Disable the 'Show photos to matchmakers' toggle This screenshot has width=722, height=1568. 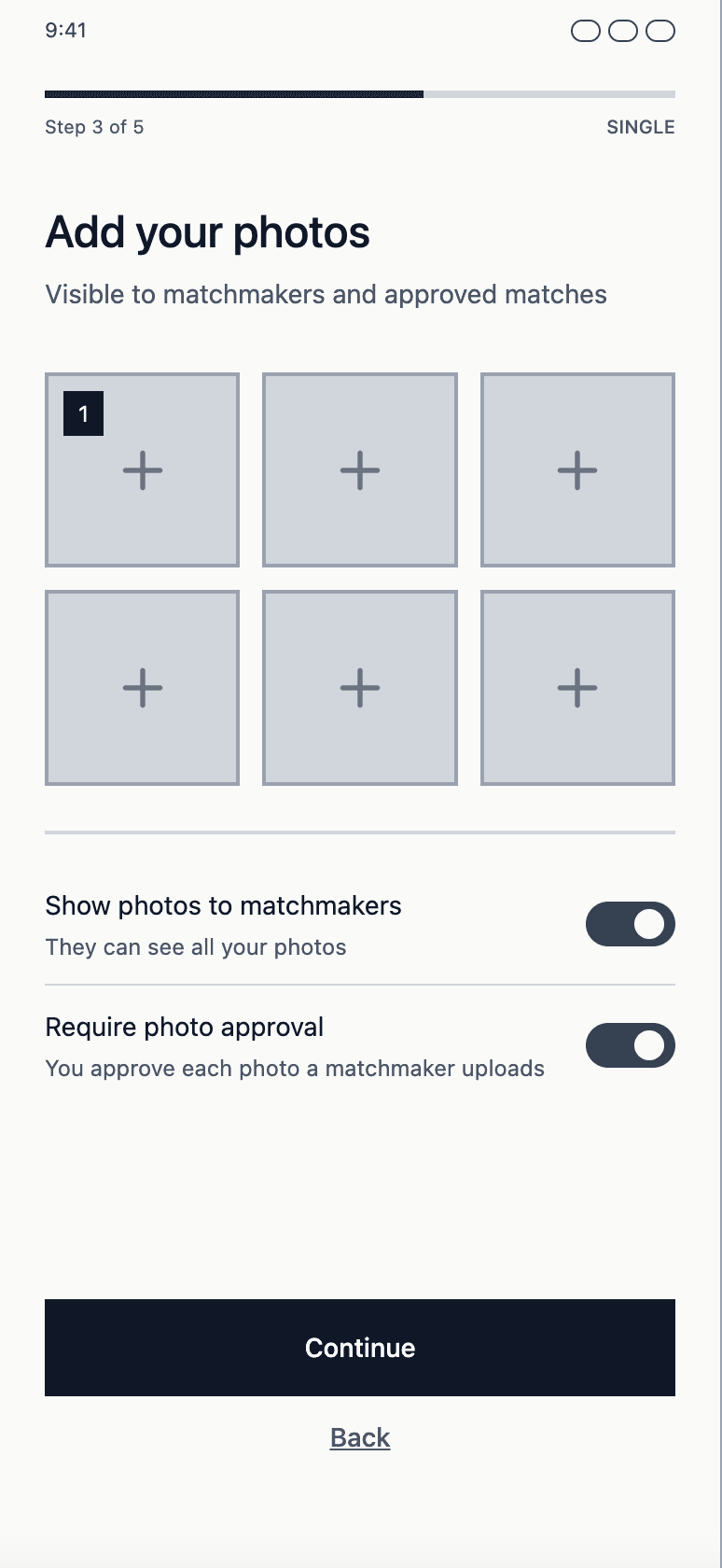coord(631,924)
